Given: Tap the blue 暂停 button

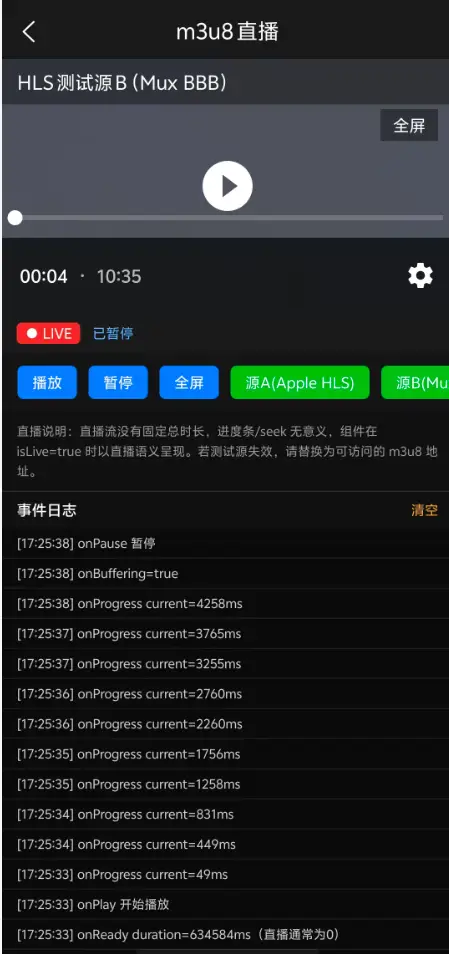Looking at the screenshot, I should [118, 382].
